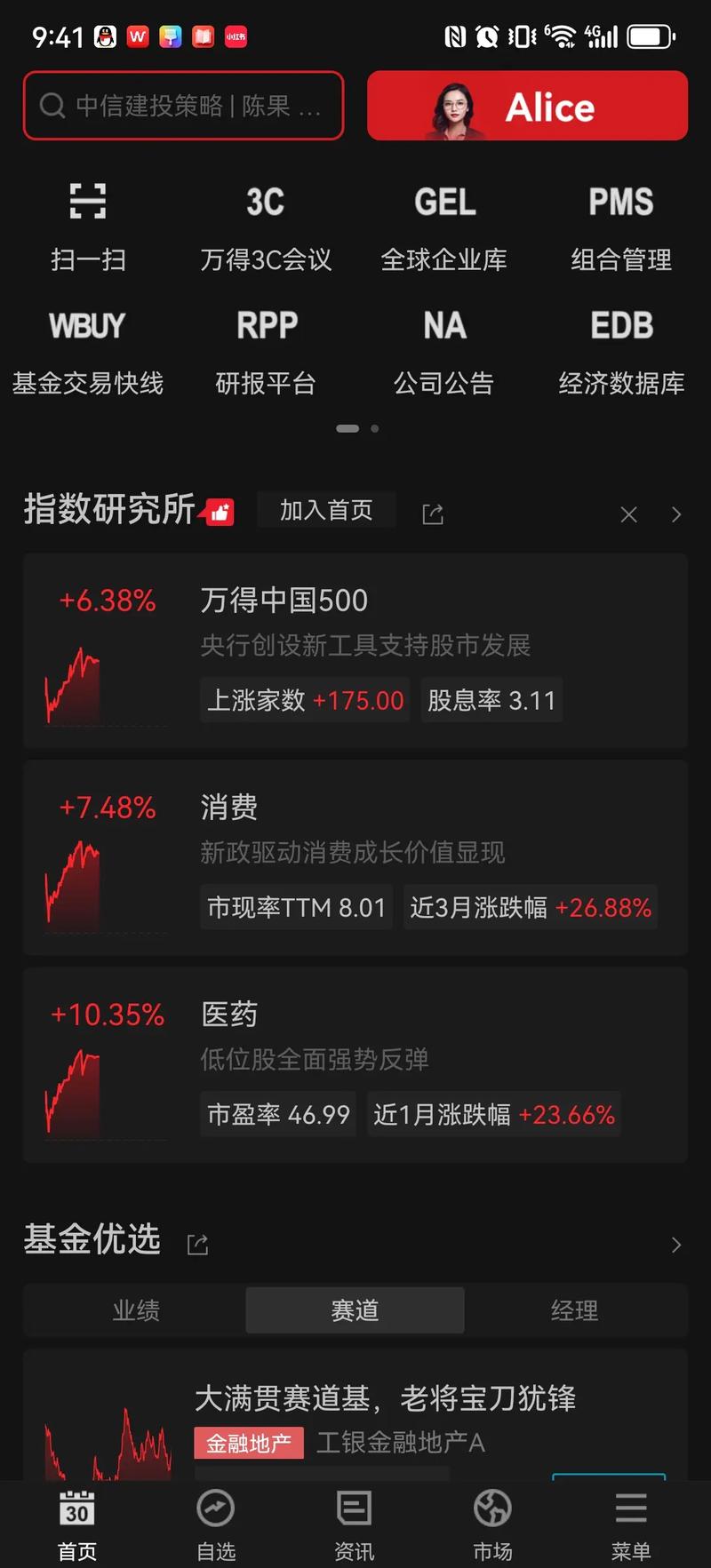This screenshot has height=1568, width=711.
Task: Open PMS 组合管理 portfolio manager
Action: click(620, 227)
